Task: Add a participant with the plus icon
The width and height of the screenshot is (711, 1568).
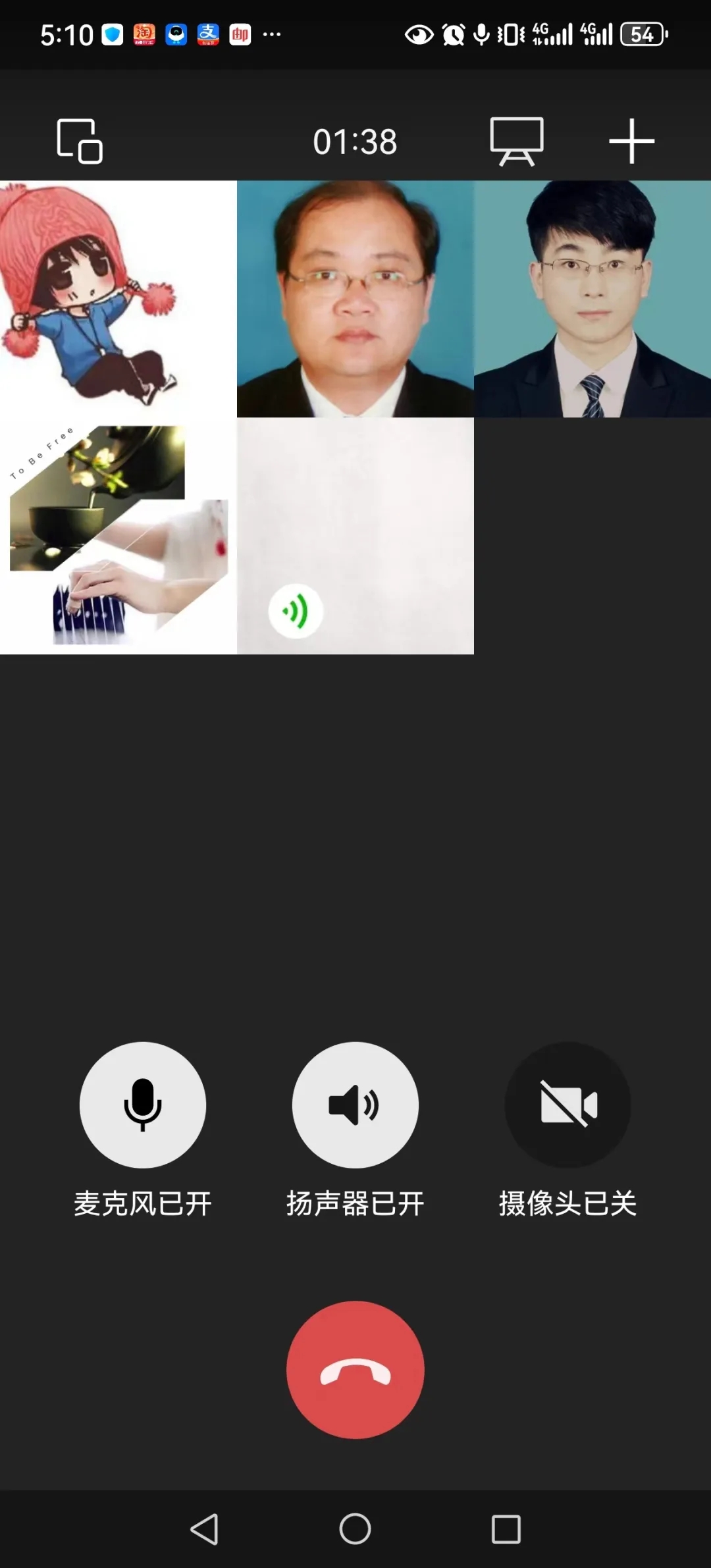Action: click(x=631, y=141)
